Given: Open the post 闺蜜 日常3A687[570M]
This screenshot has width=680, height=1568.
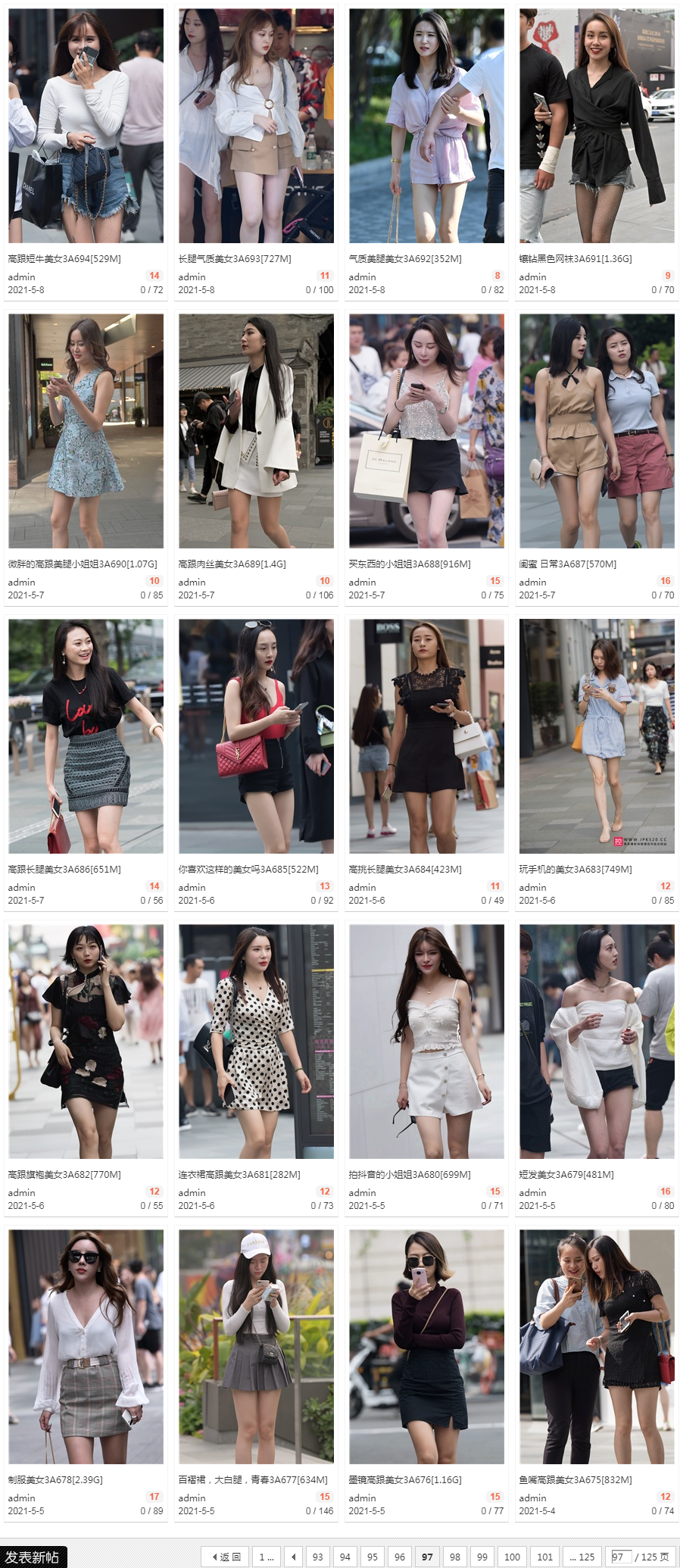Looking at the screenshot, I should click(567, 564).
